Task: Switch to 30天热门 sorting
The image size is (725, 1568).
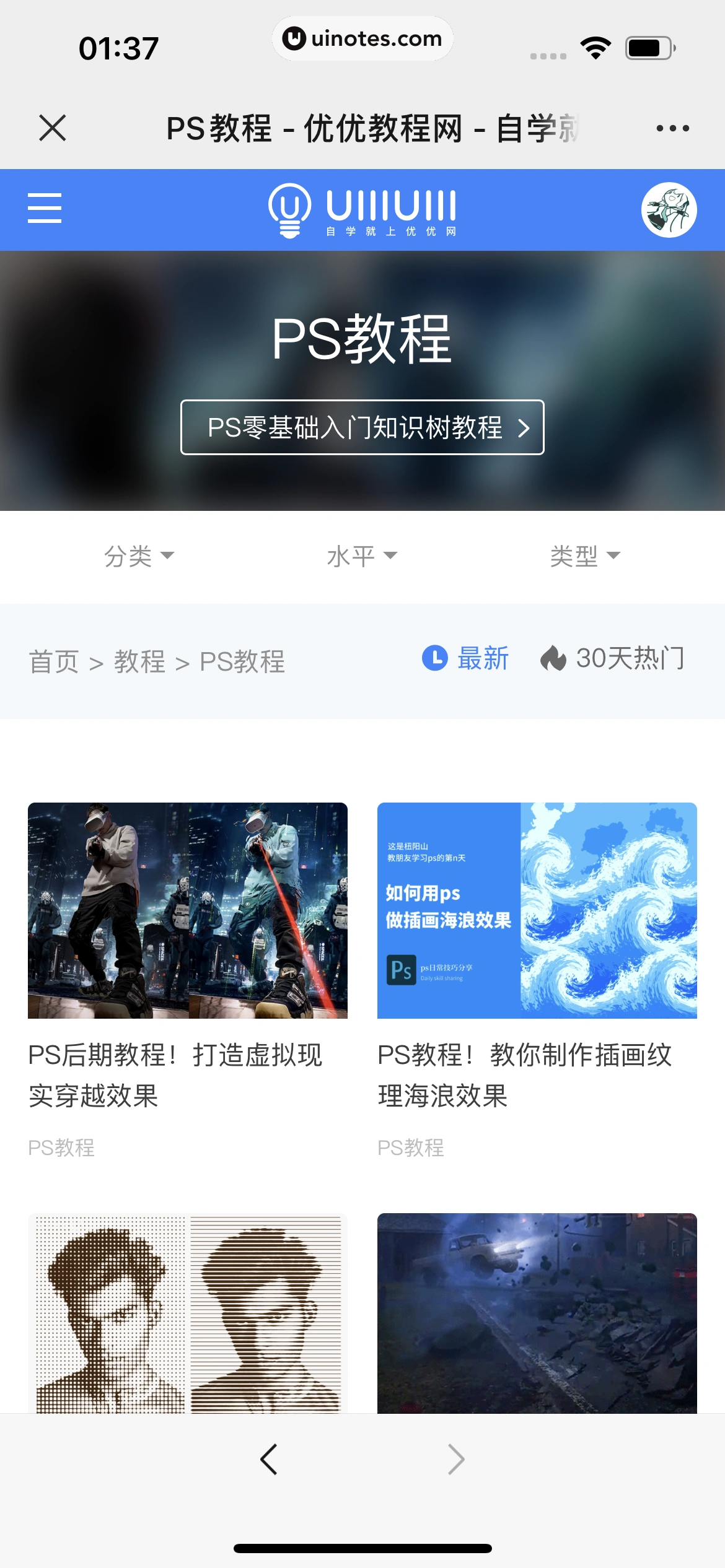Action: (630, 660)
